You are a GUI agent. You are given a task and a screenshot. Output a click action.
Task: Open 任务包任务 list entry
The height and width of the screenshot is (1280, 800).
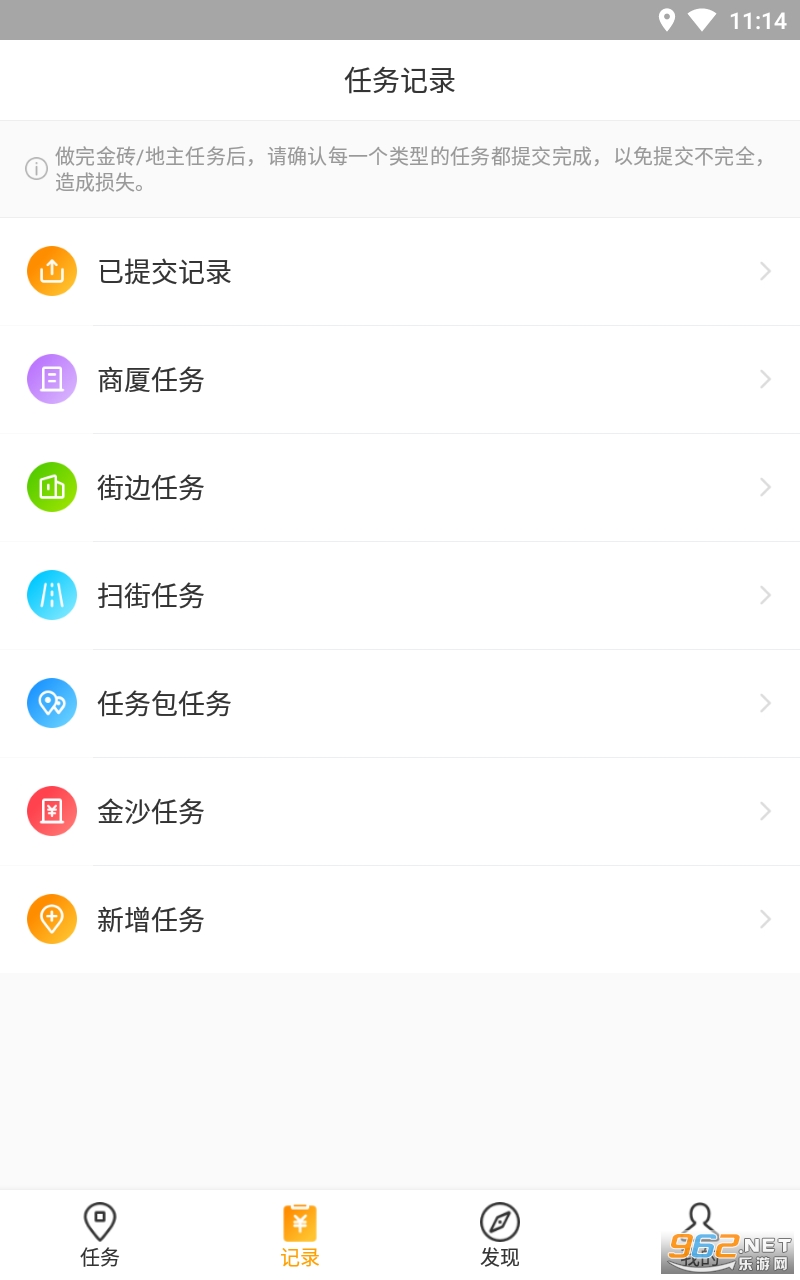(400, 704)
